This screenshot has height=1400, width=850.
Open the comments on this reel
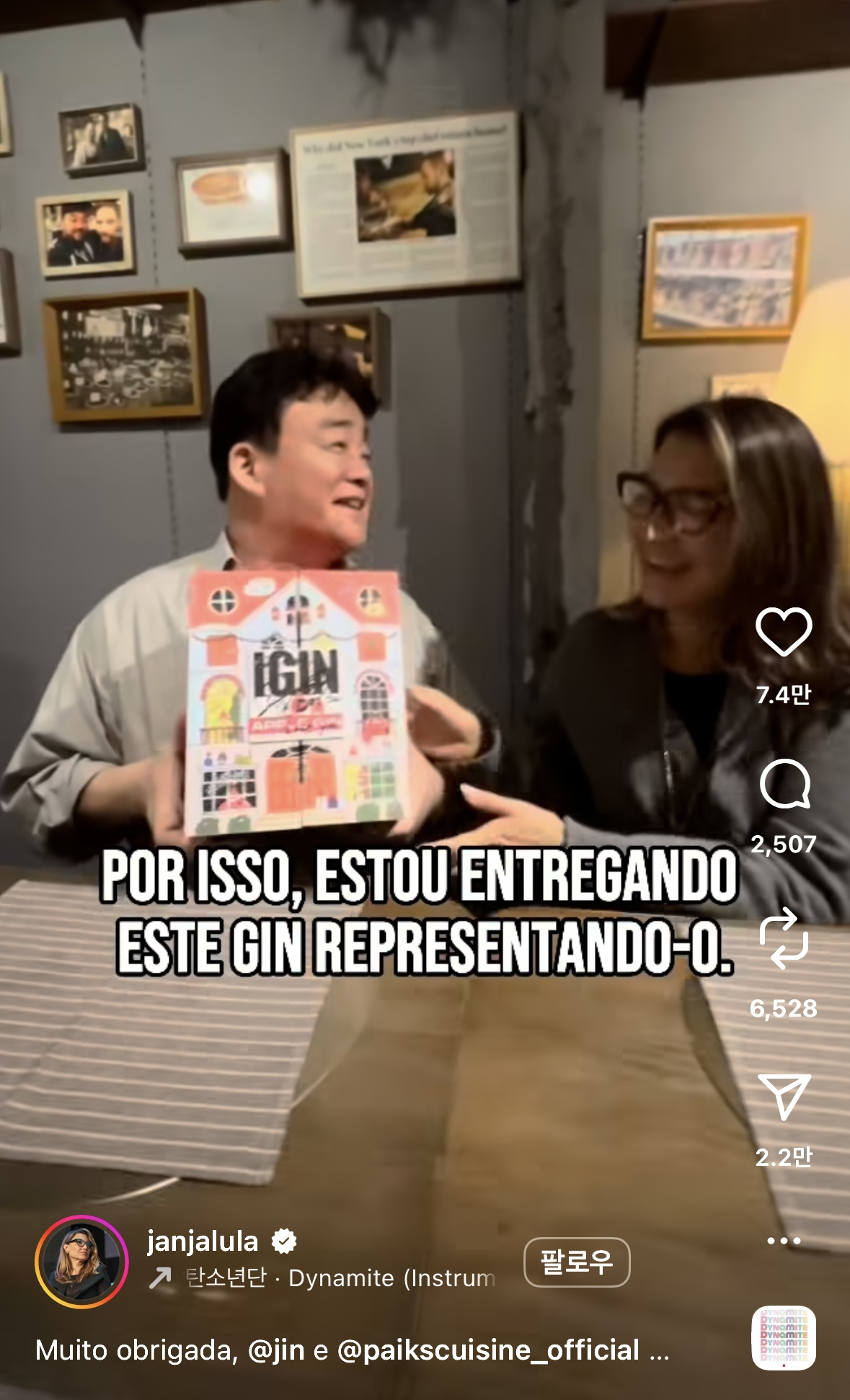[784, 784]
